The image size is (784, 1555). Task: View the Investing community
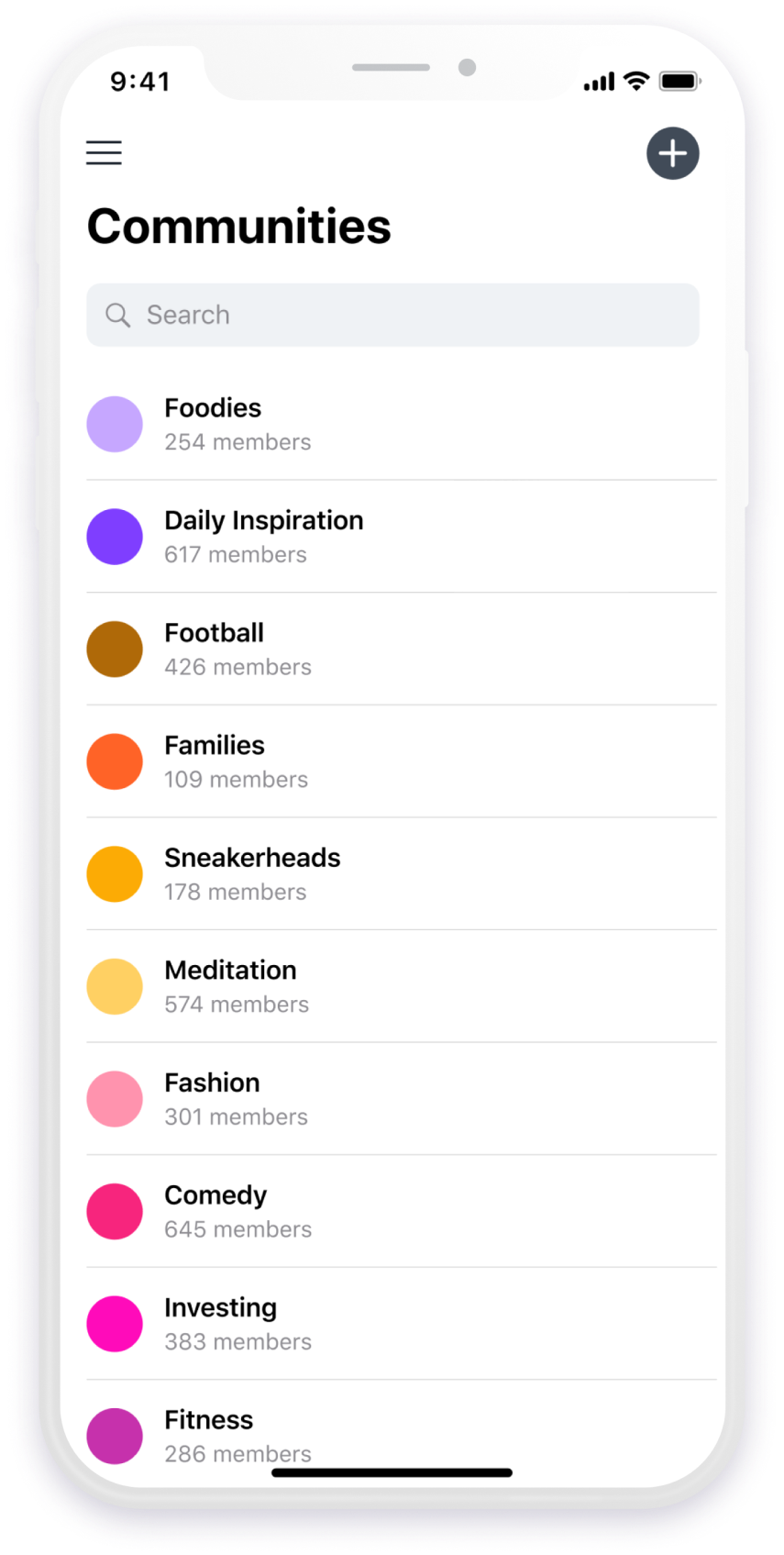220,1323
